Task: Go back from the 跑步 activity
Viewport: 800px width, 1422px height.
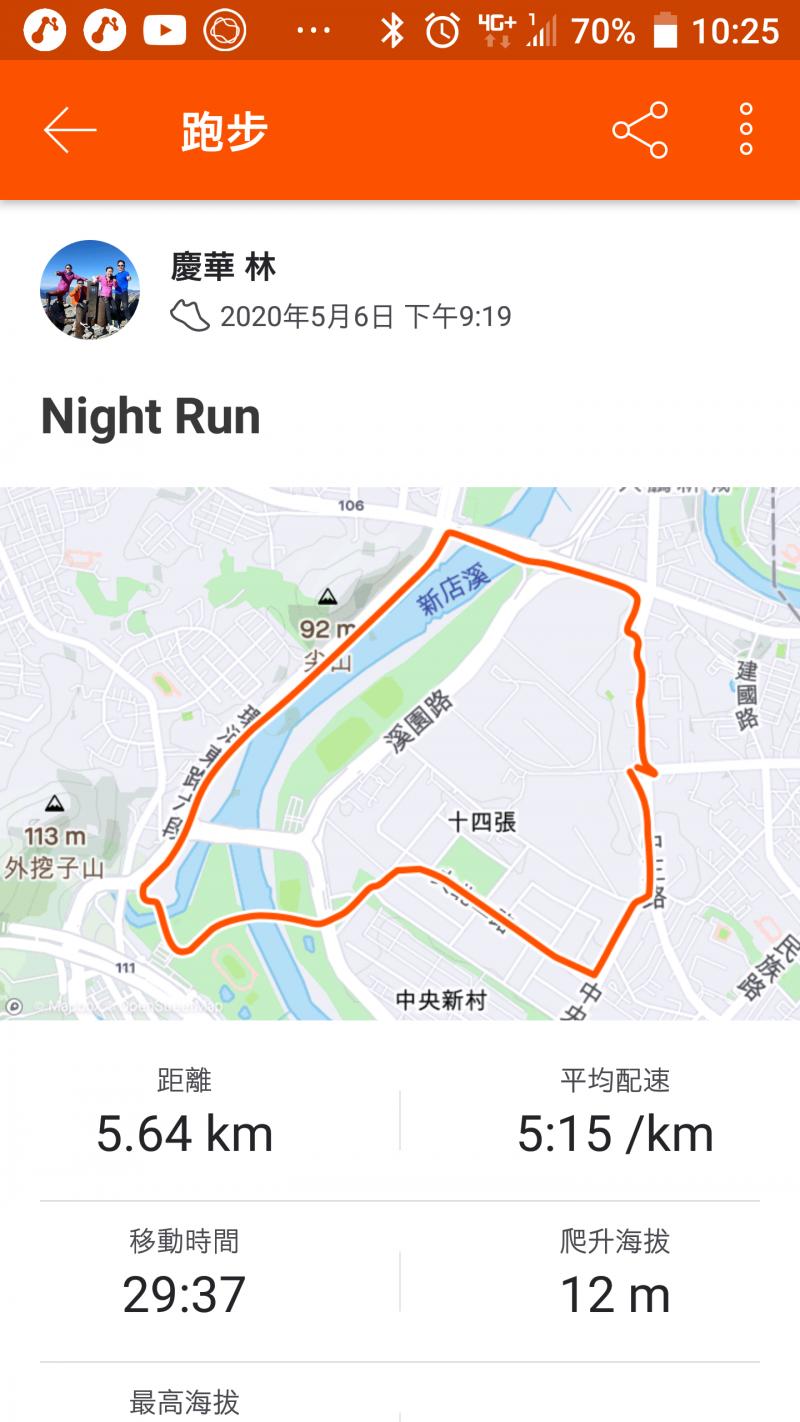Action: coord(69,130)
